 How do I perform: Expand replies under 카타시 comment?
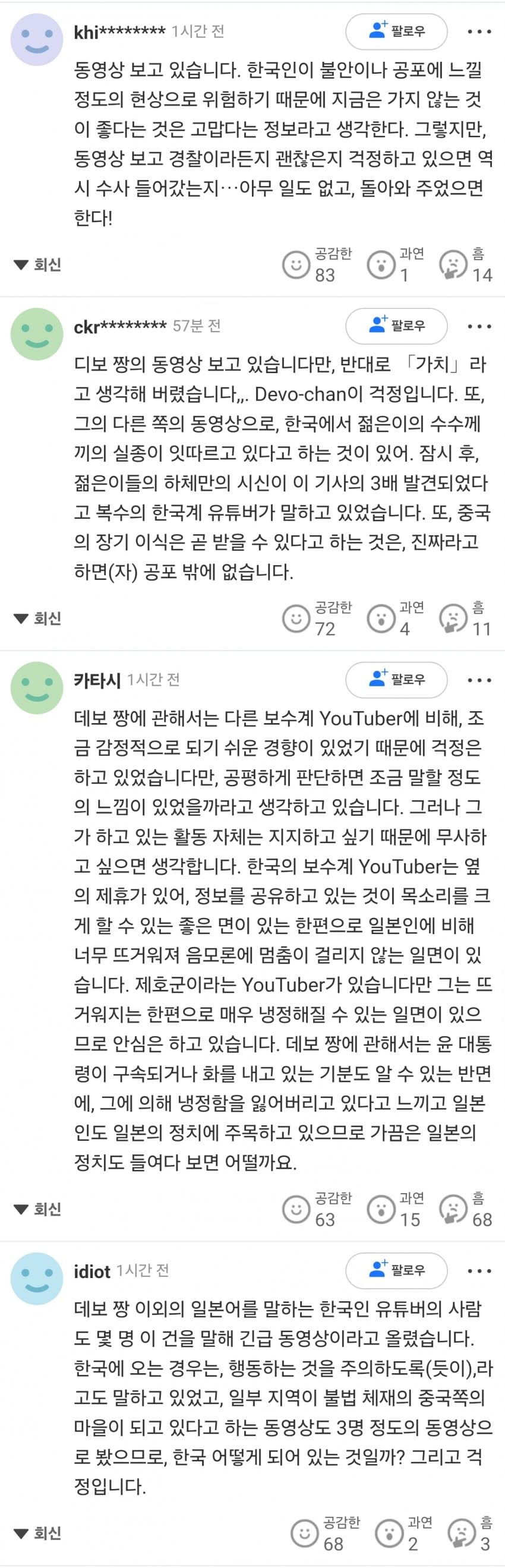click(x=37, y=1209)
